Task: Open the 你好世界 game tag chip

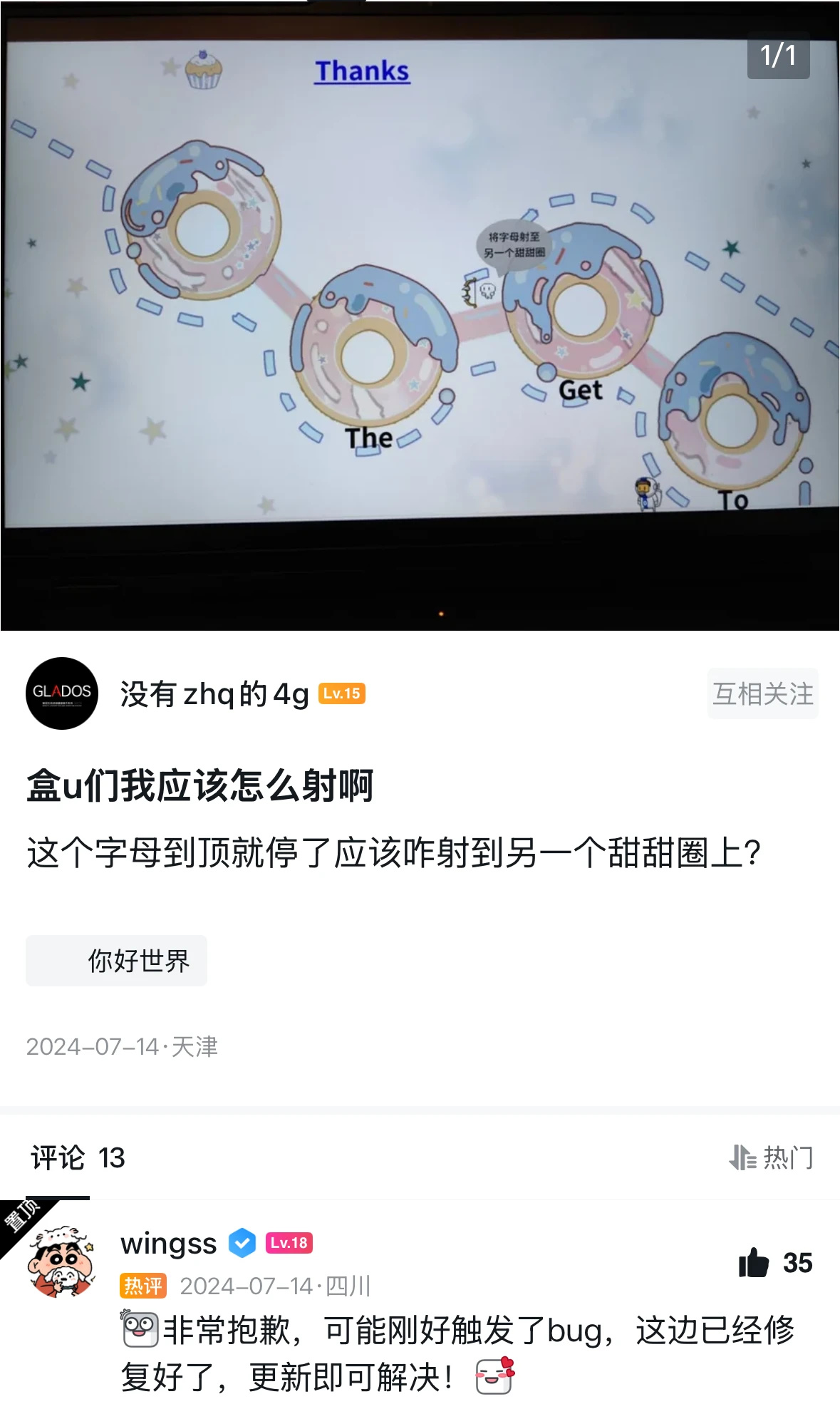Action: pyautogui.click(x=117, y=961)
